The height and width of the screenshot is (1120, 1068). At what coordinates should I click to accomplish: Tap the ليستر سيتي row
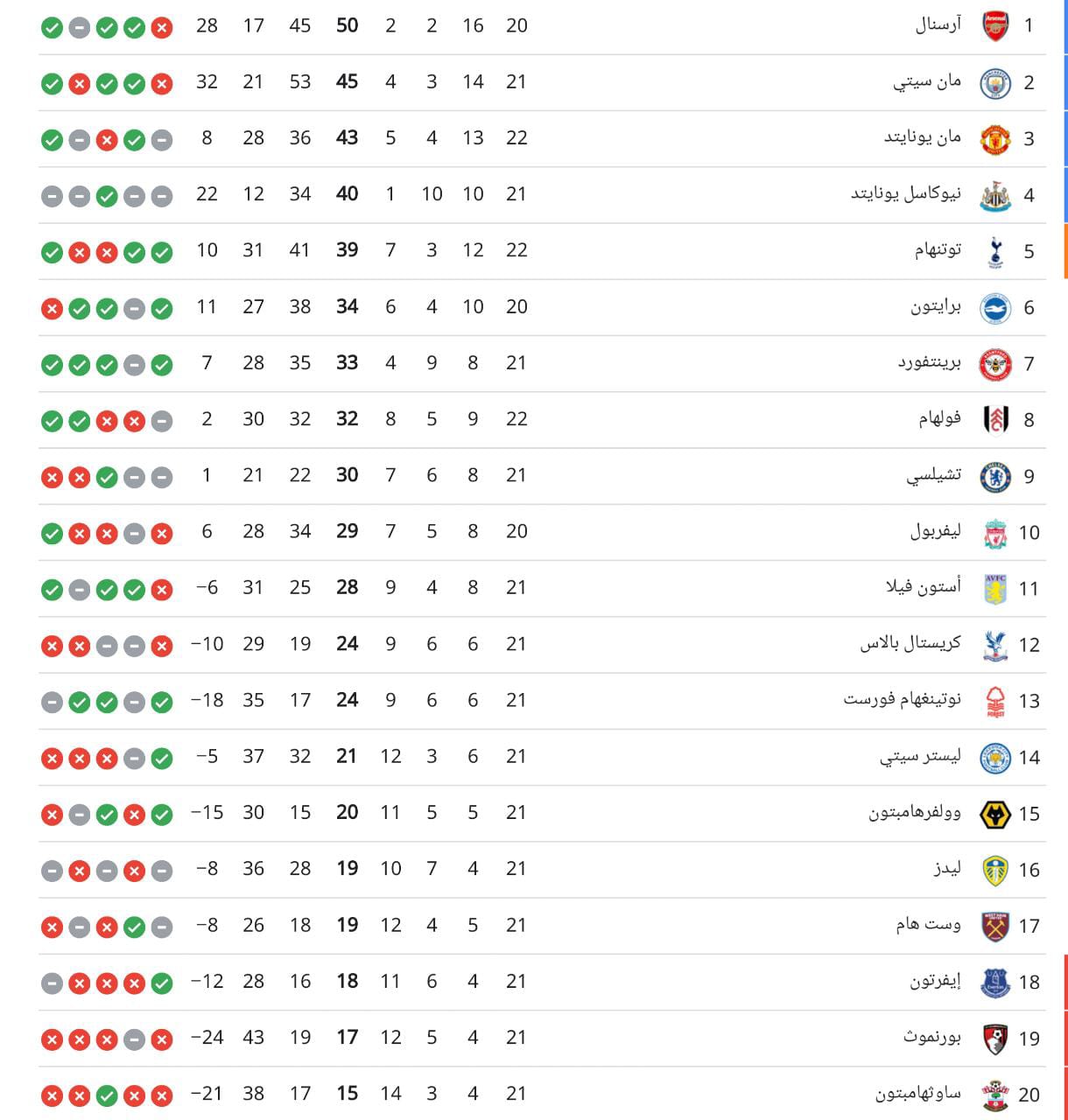point(920,757)
